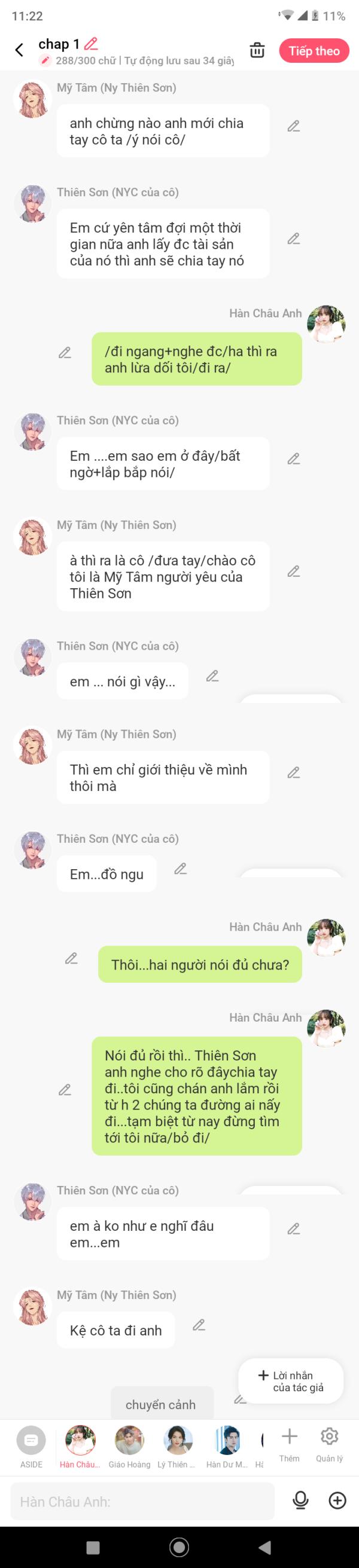Add a new character with "Thêm"

pyautogui.click(x=290, y=1443)
